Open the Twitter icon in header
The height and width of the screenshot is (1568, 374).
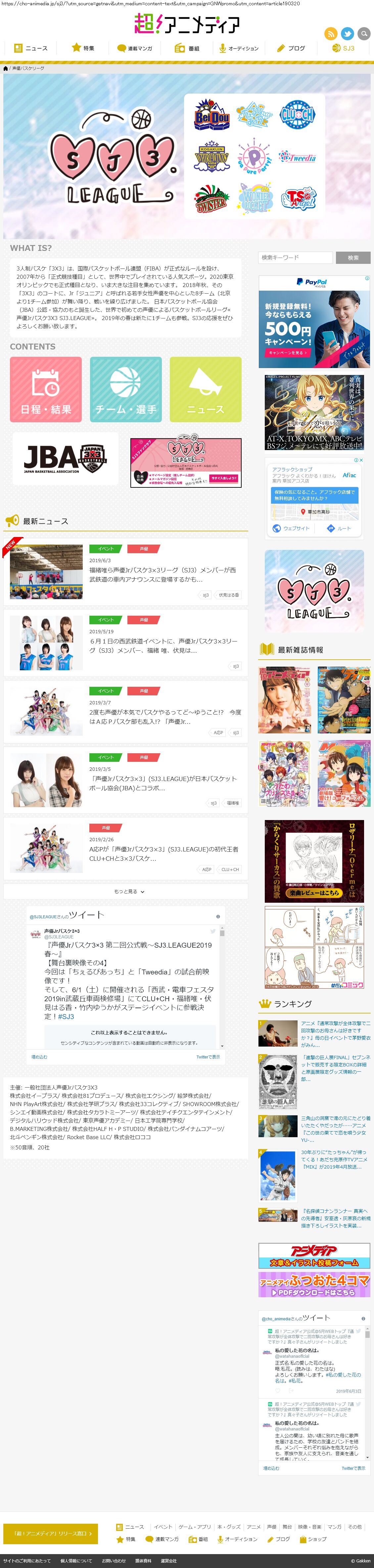coord(347,34)
